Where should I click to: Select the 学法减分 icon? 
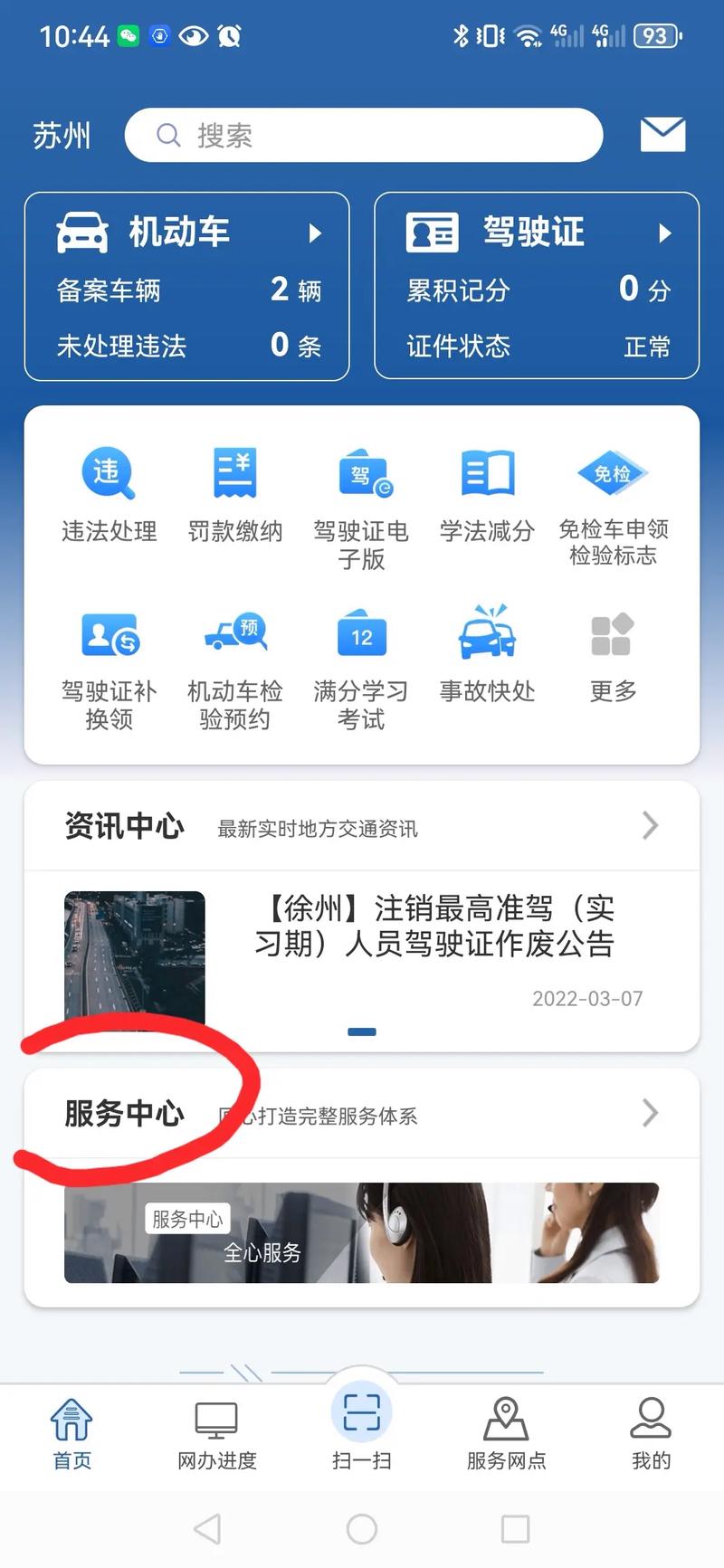pyautogui.click(x=487, y=493)
